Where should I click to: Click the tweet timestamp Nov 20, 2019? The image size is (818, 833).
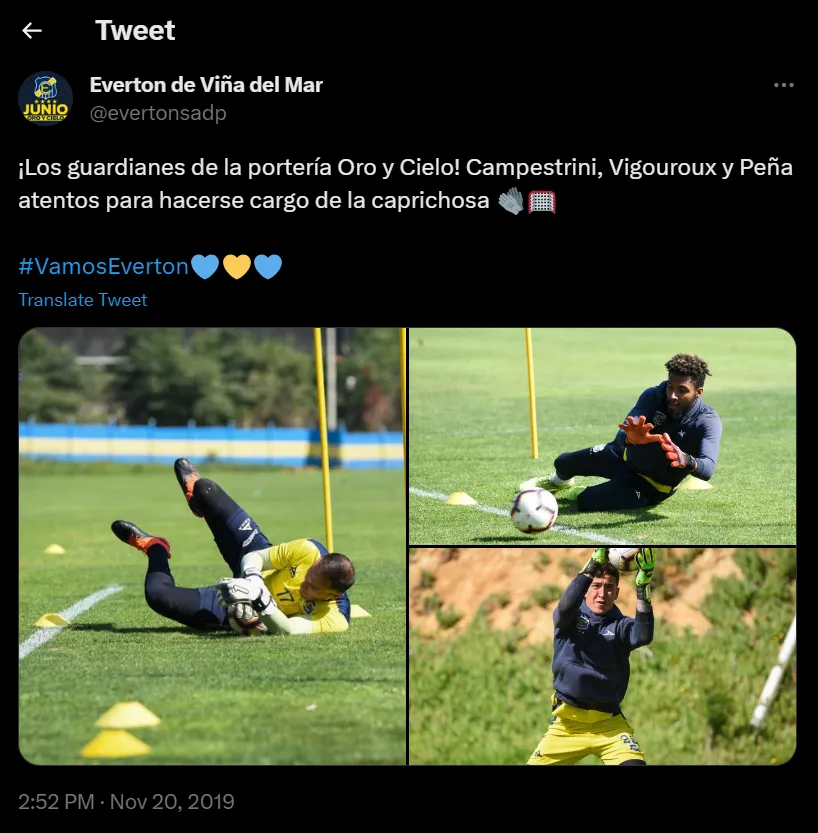(125, 801)
